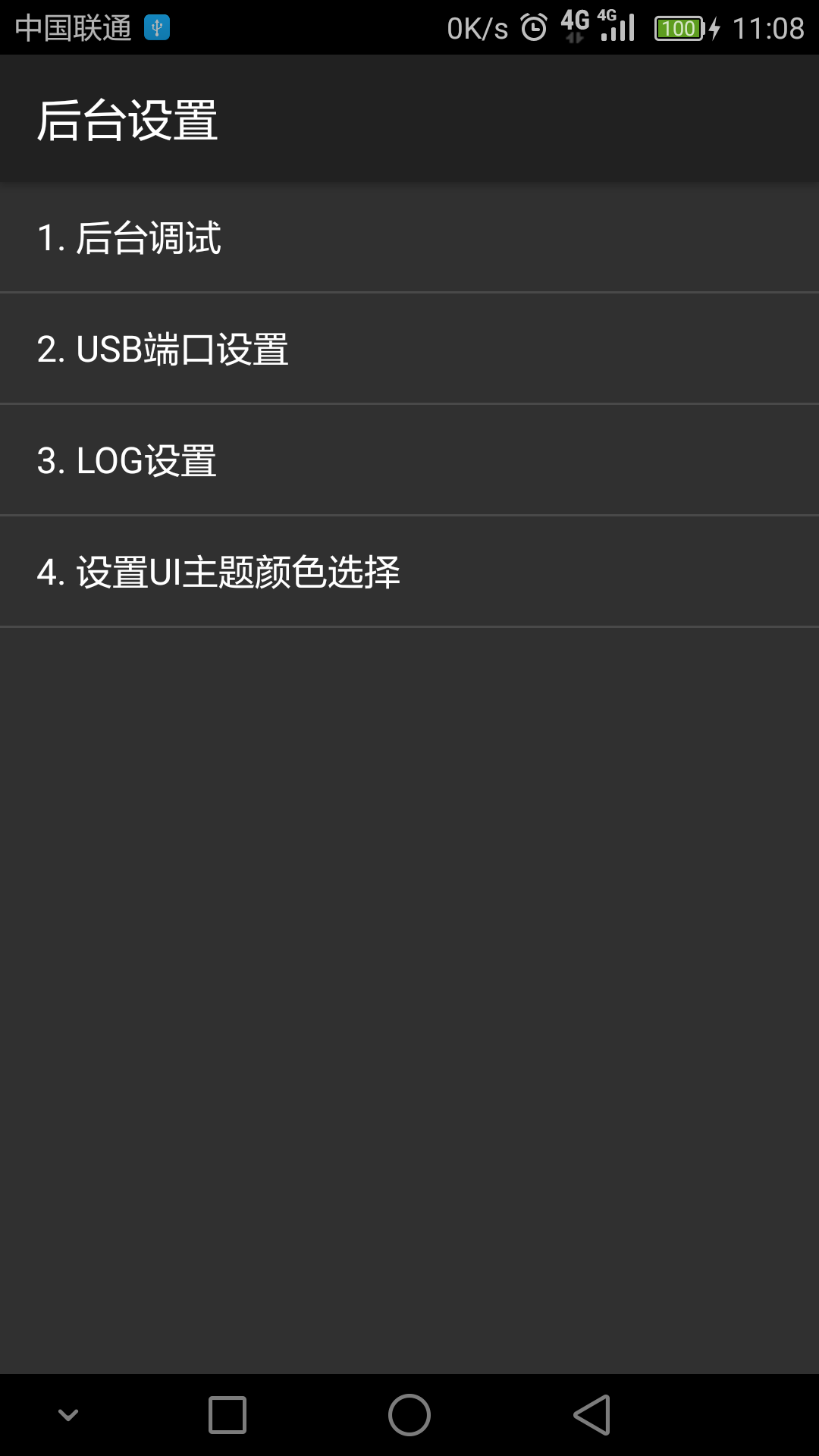Tap the system back button
The height and width of the screenshot is (1456, 819).
(x=592, y=1415)
